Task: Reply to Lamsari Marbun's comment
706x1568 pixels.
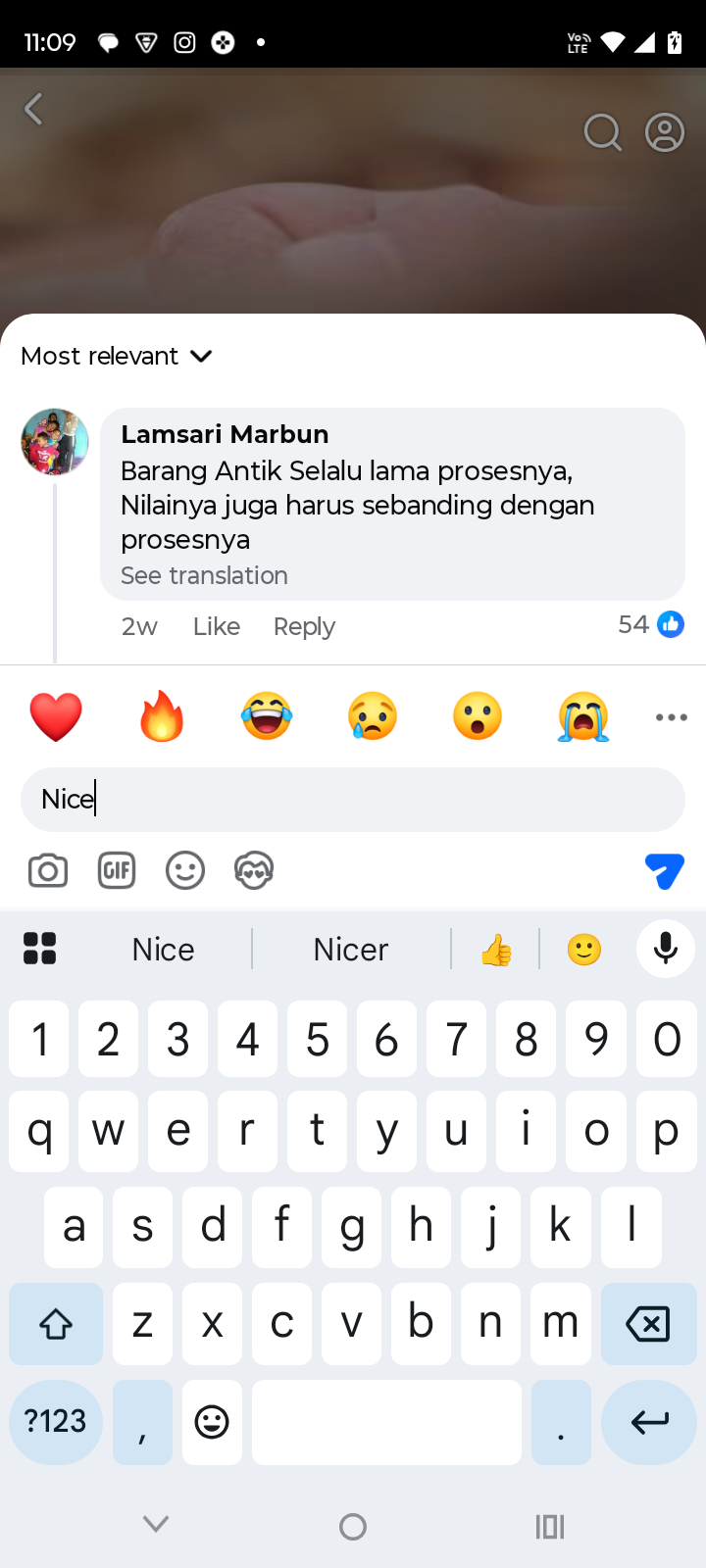Action: click(304, 626)
